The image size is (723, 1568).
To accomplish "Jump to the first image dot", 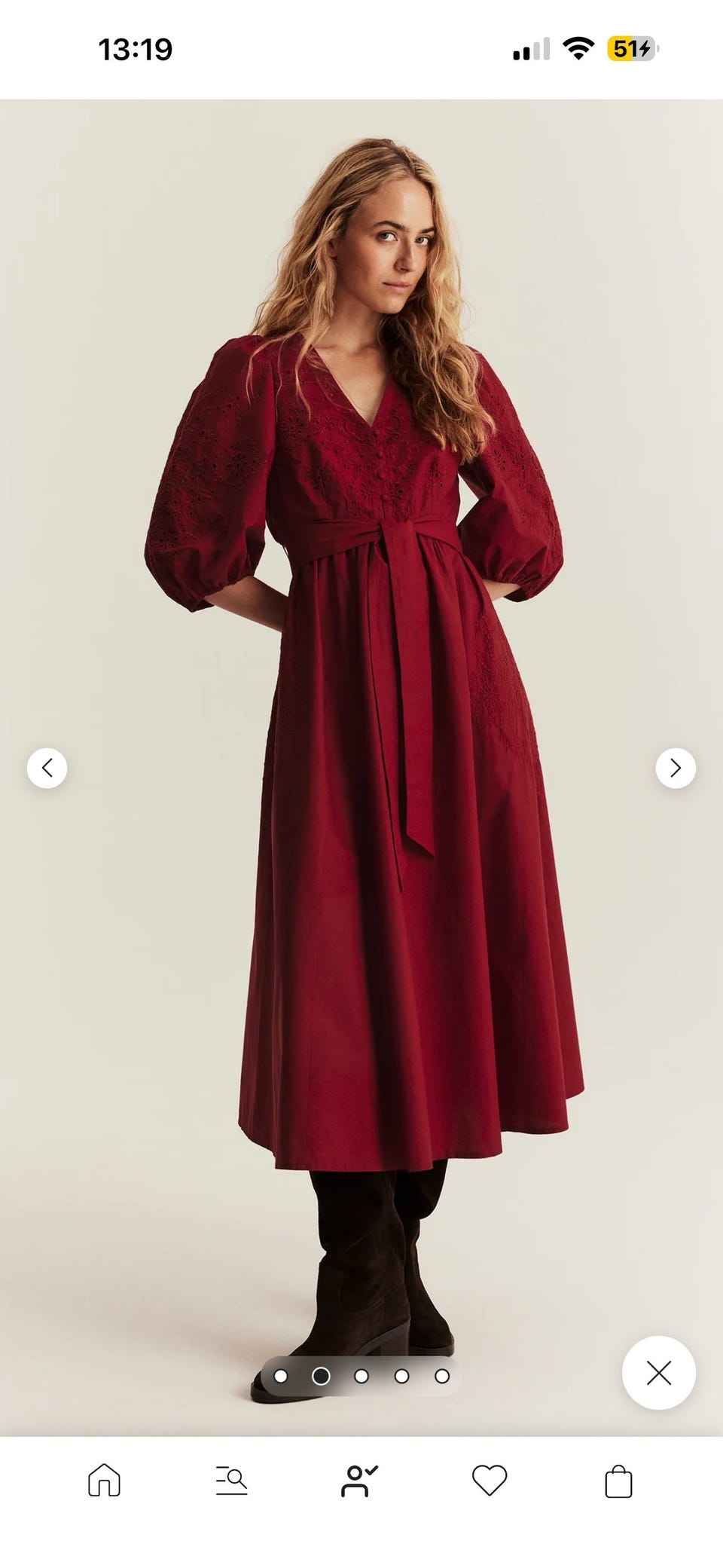I will point(281,1377).
